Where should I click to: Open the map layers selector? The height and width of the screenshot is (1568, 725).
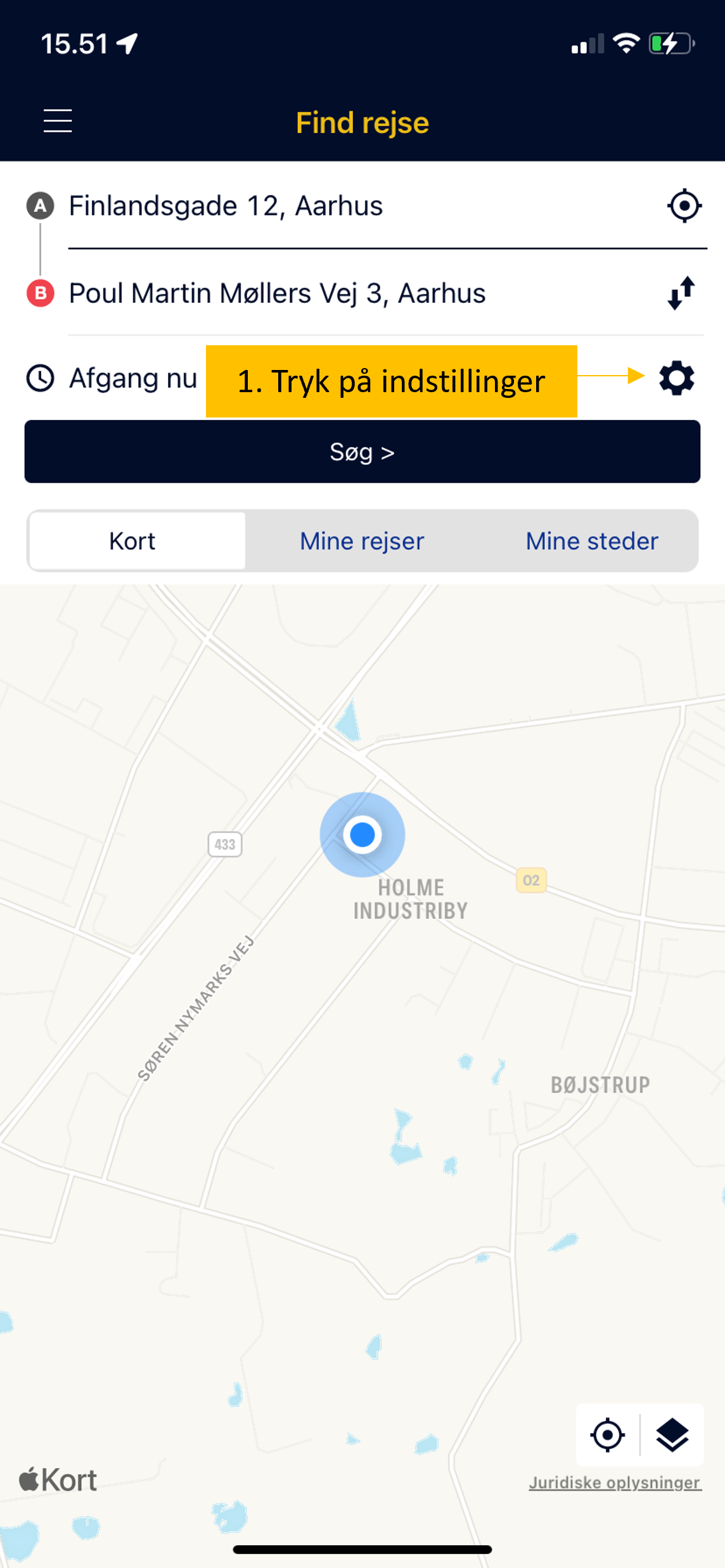pos(672,1436)
